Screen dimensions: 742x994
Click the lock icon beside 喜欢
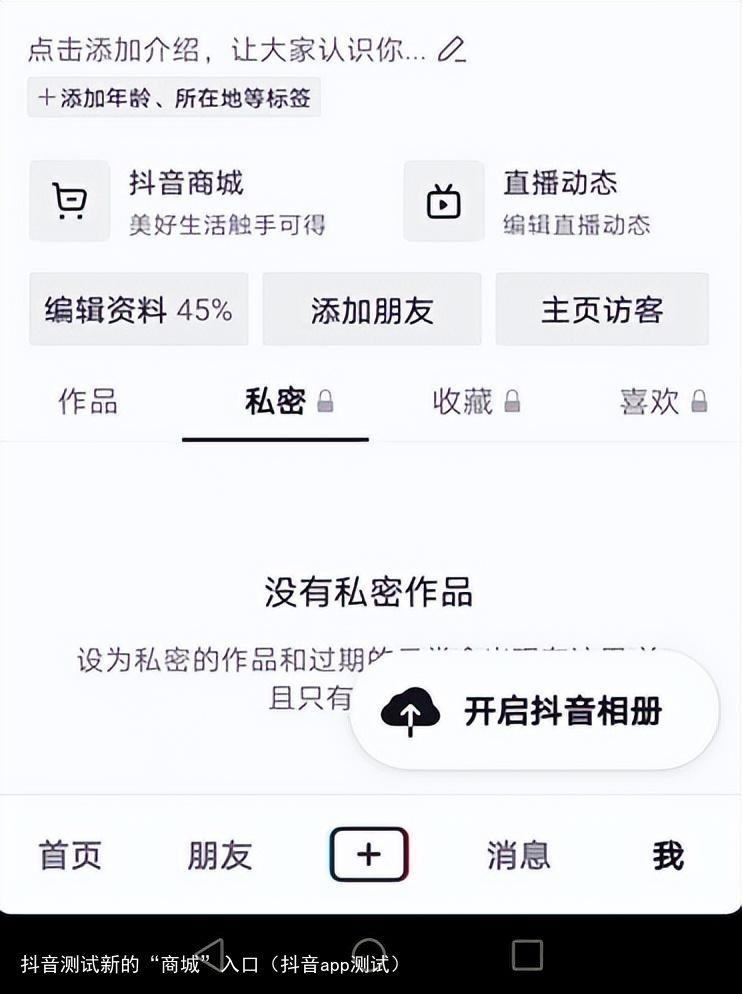[700, 401]
